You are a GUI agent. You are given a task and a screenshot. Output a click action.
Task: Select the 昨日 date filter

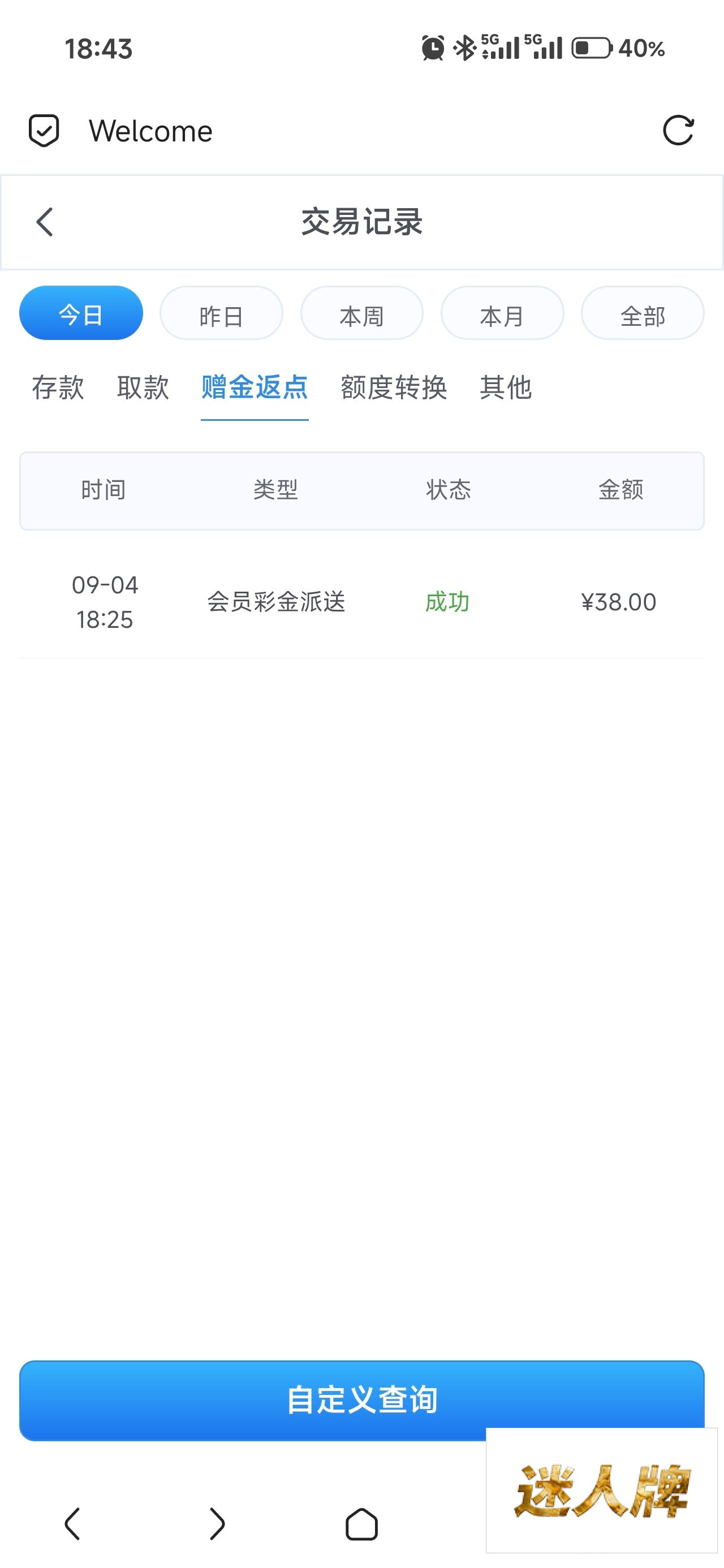coord(221,313)
